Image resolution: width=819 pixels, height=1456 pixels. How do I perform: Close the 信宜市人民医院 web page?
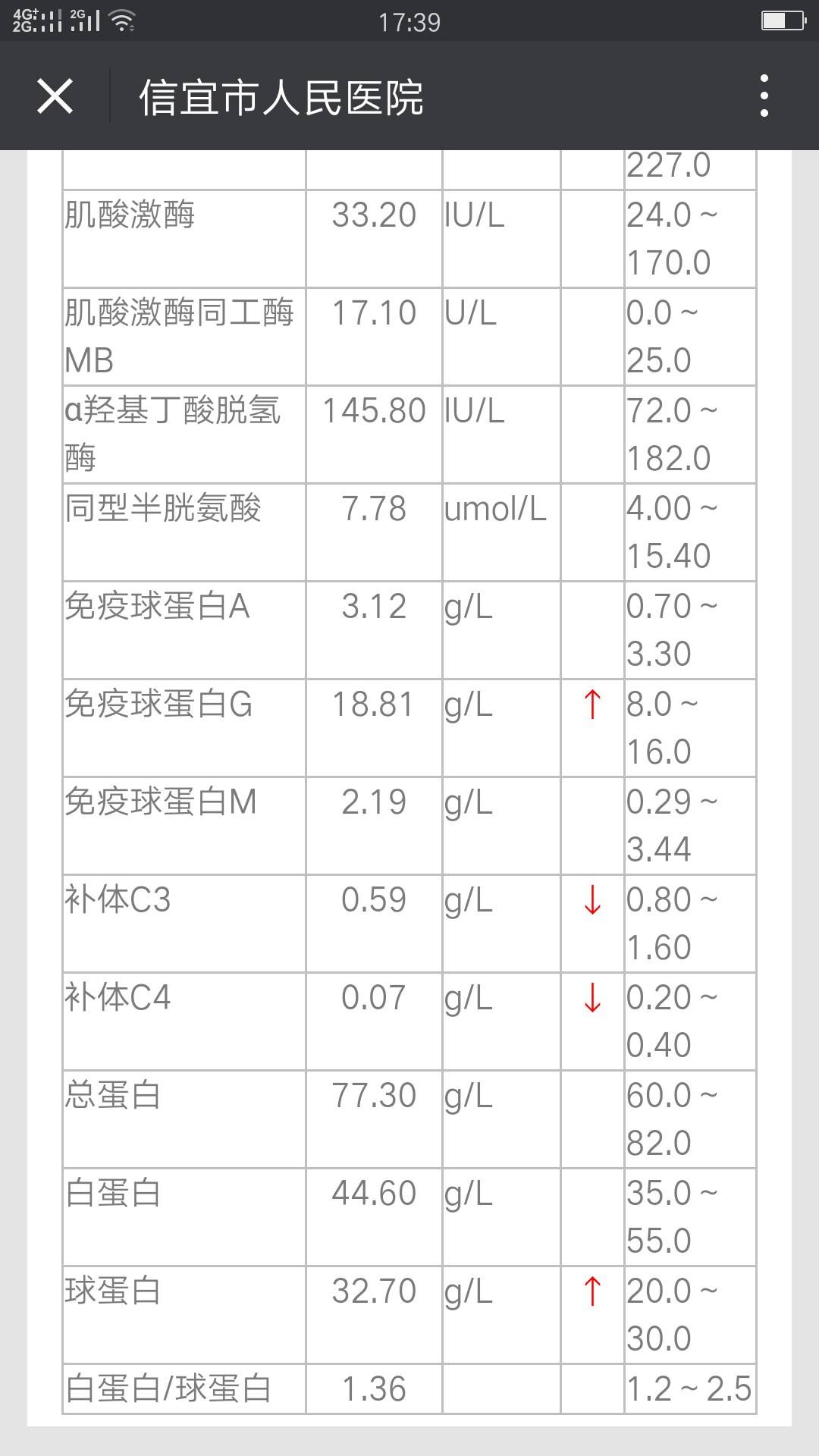pyautogui.click(x=55, y=96)
